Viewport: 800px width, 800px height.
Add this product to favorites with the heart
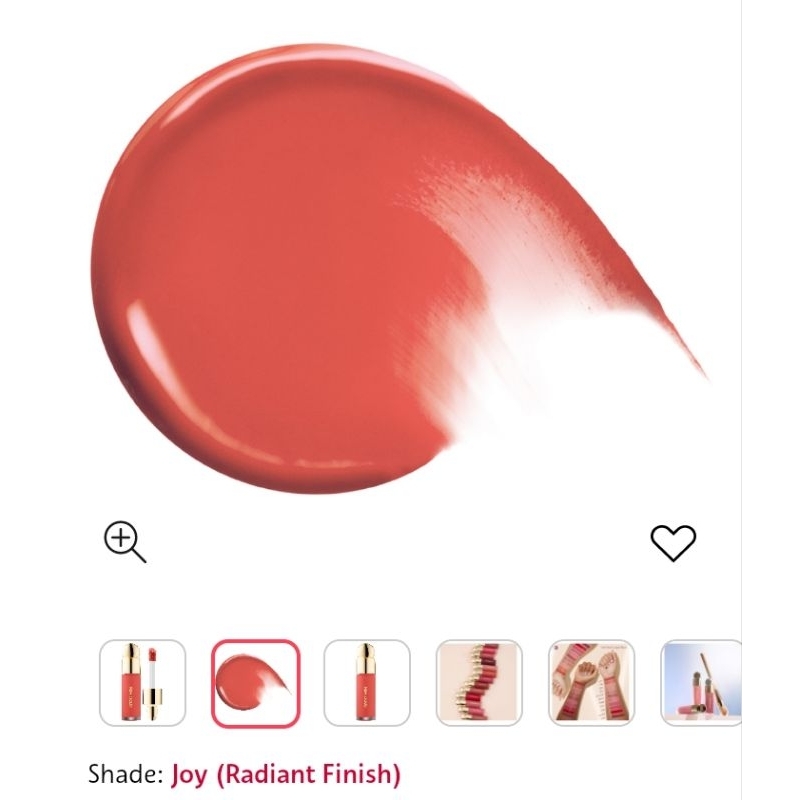click(x=673, y=542)
